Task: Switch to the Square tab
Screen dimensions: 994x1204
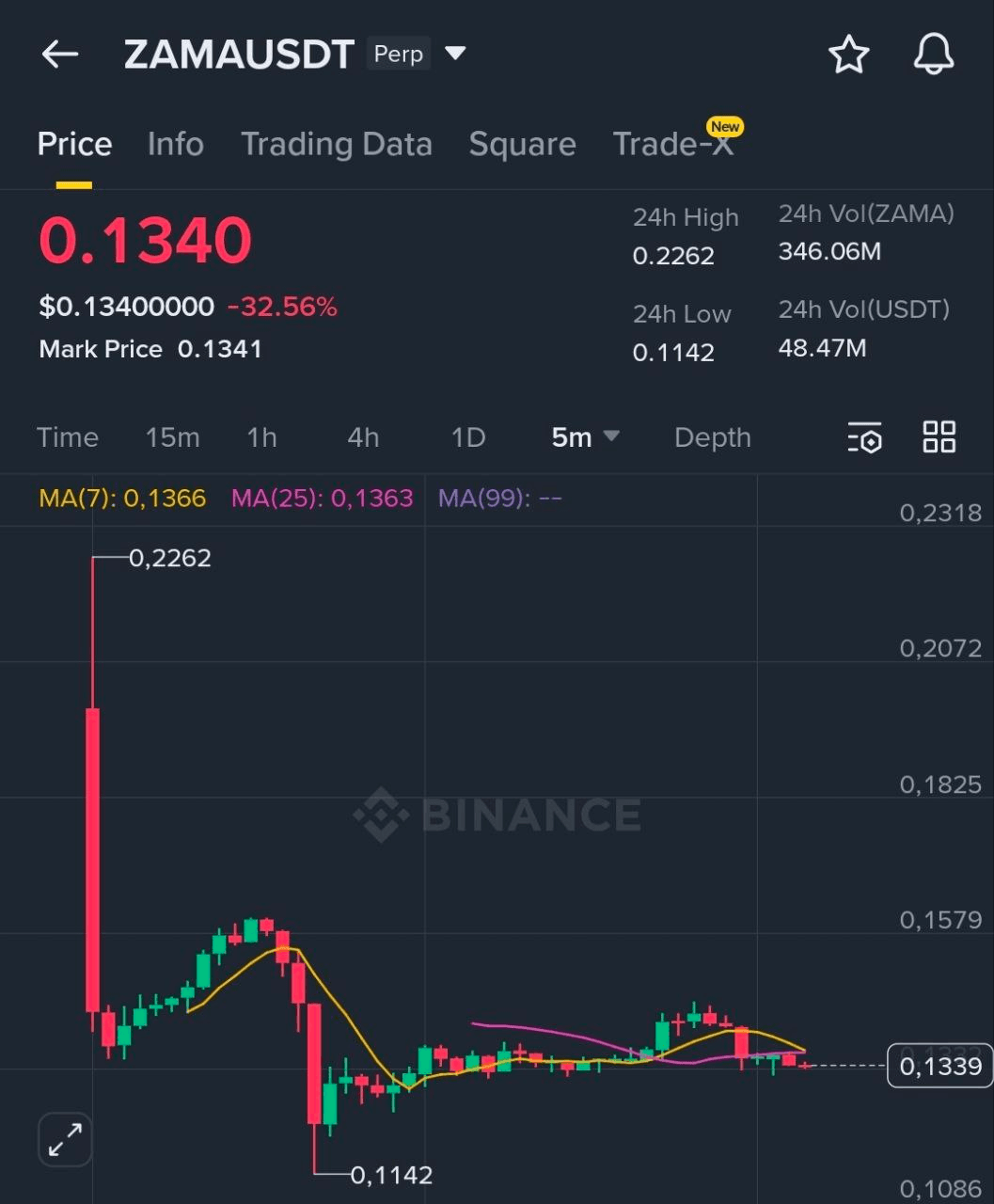Action: [522, 144]
